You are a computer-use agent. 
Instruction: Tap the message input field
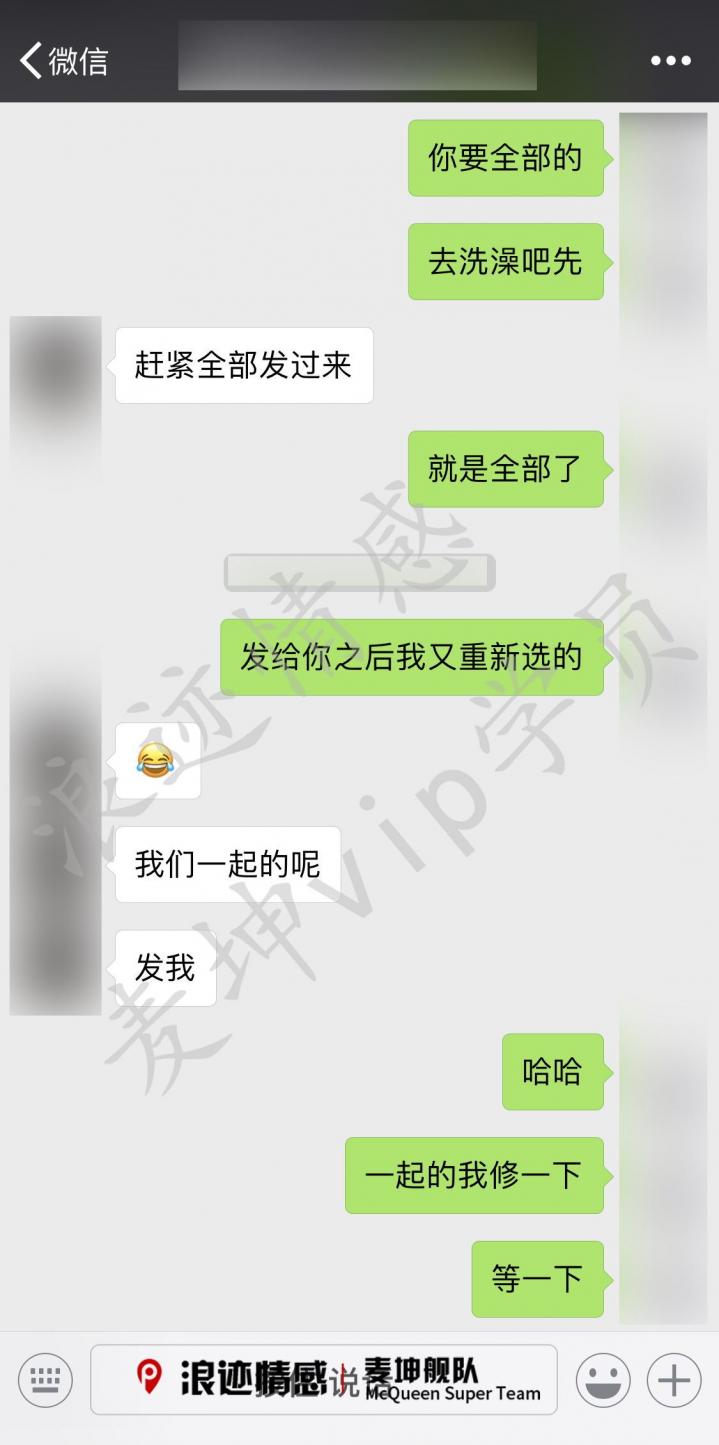tap(323, 1380)
